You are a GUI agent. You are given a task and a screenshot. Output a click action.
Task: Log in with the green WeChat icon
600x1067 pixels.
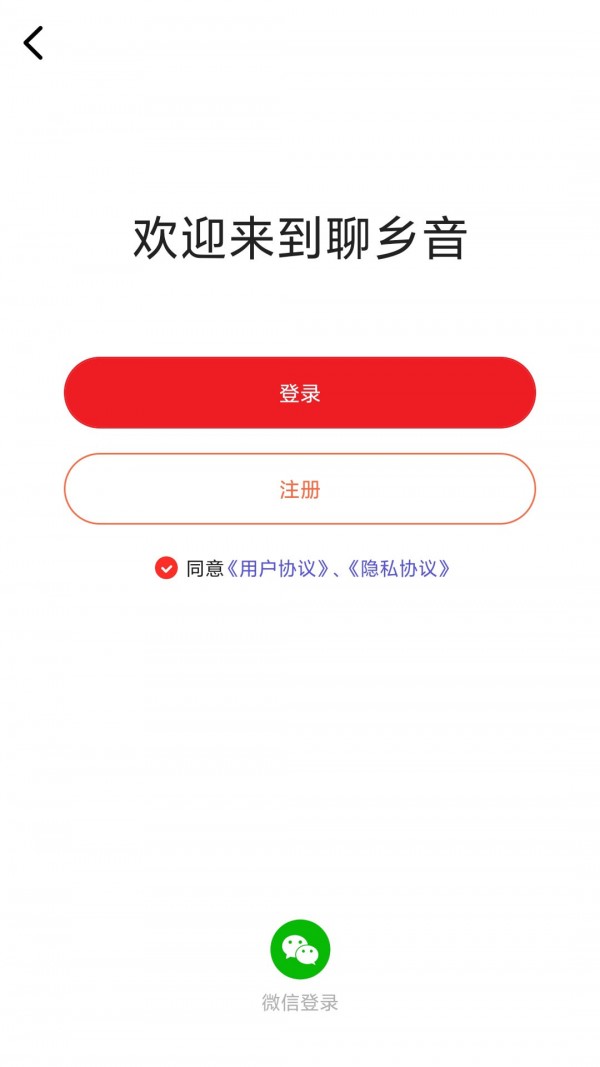coord(300,949)
